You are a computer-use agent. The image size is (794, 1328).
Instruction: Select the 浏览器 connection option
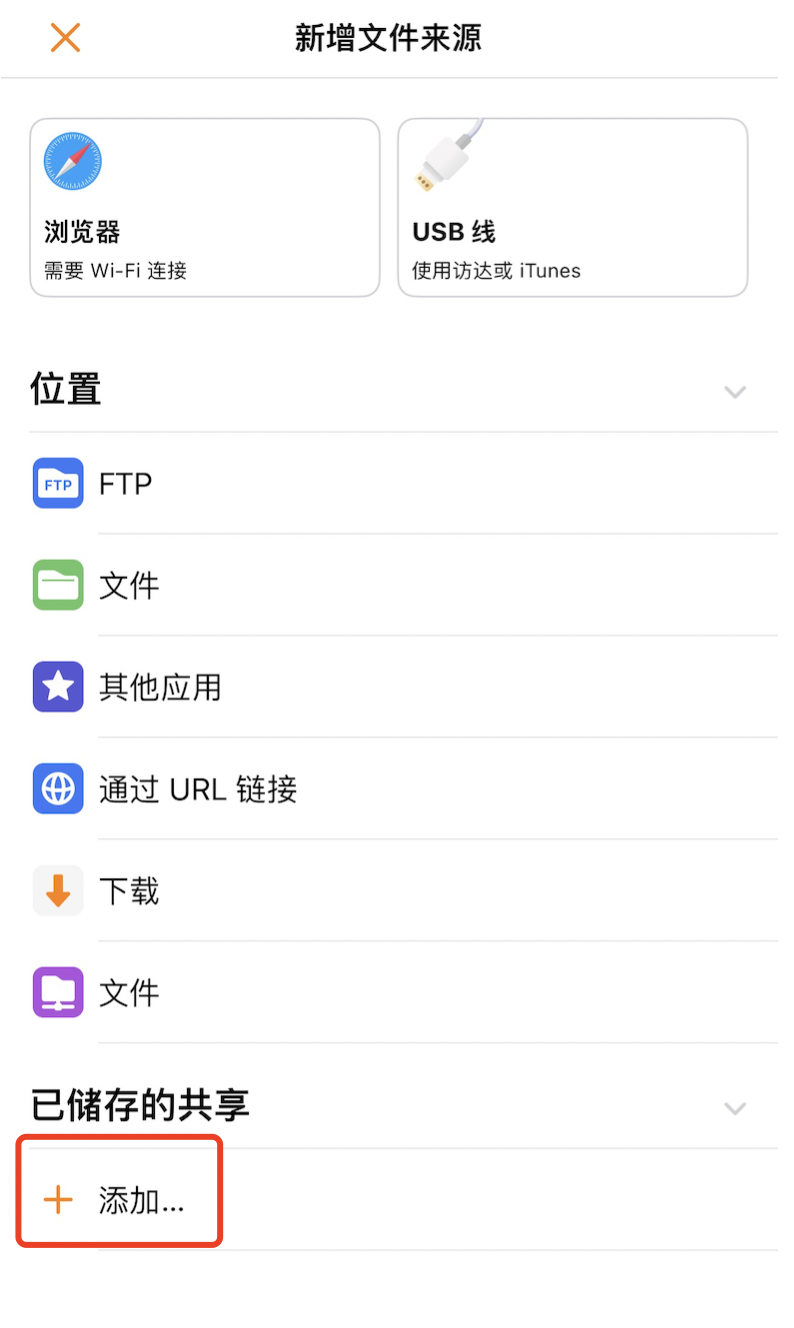204,207
